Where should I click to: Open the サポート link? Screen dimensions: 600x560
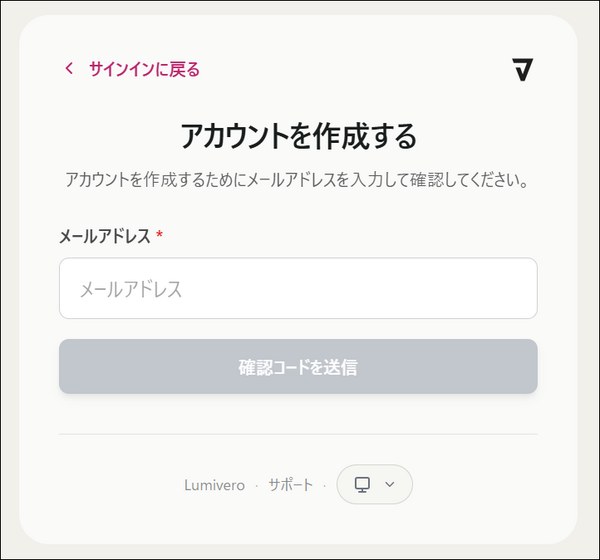click(291, 485)
